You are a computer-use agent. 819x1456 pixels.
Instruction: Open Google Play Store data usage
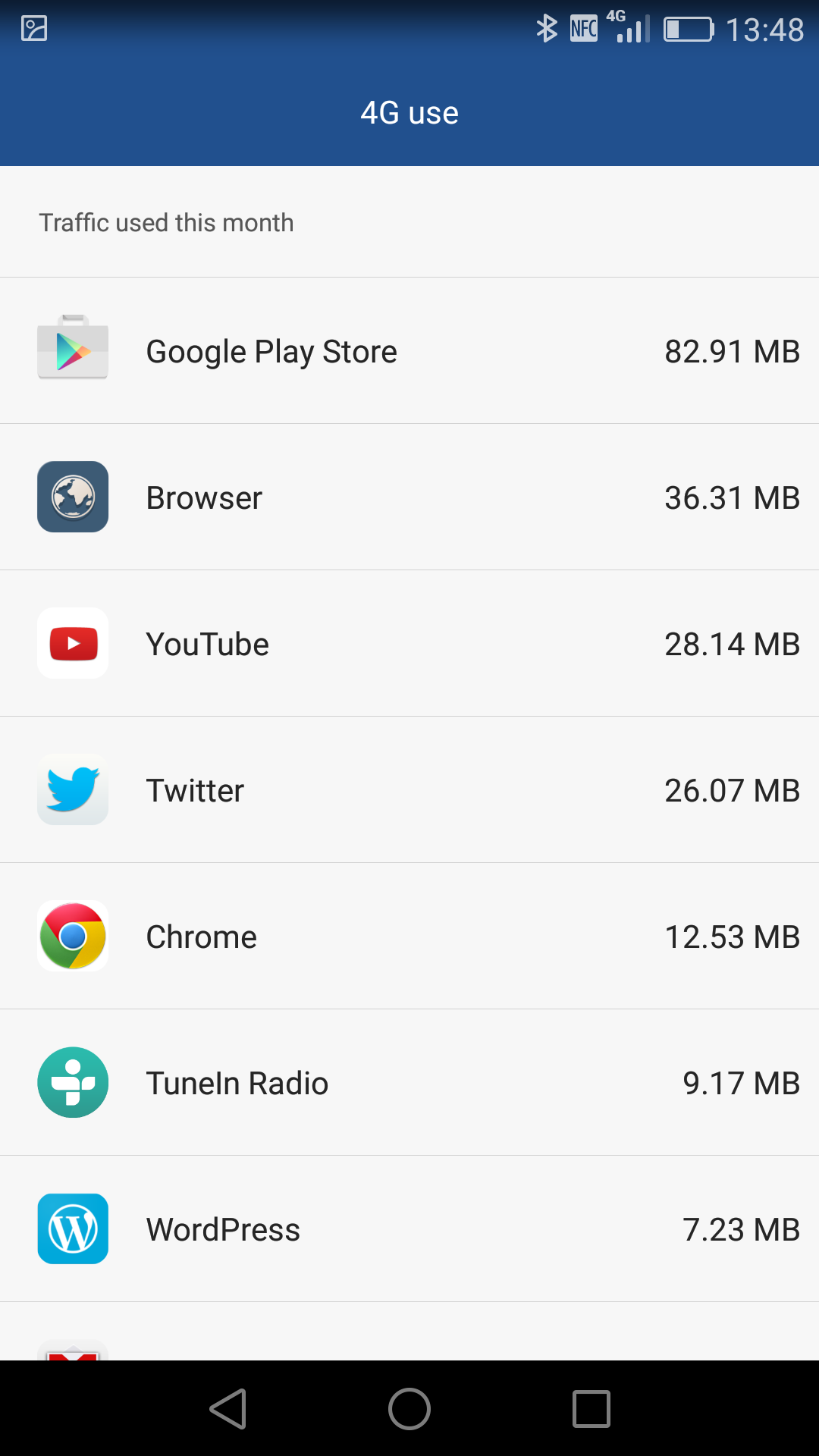[409, 350]
